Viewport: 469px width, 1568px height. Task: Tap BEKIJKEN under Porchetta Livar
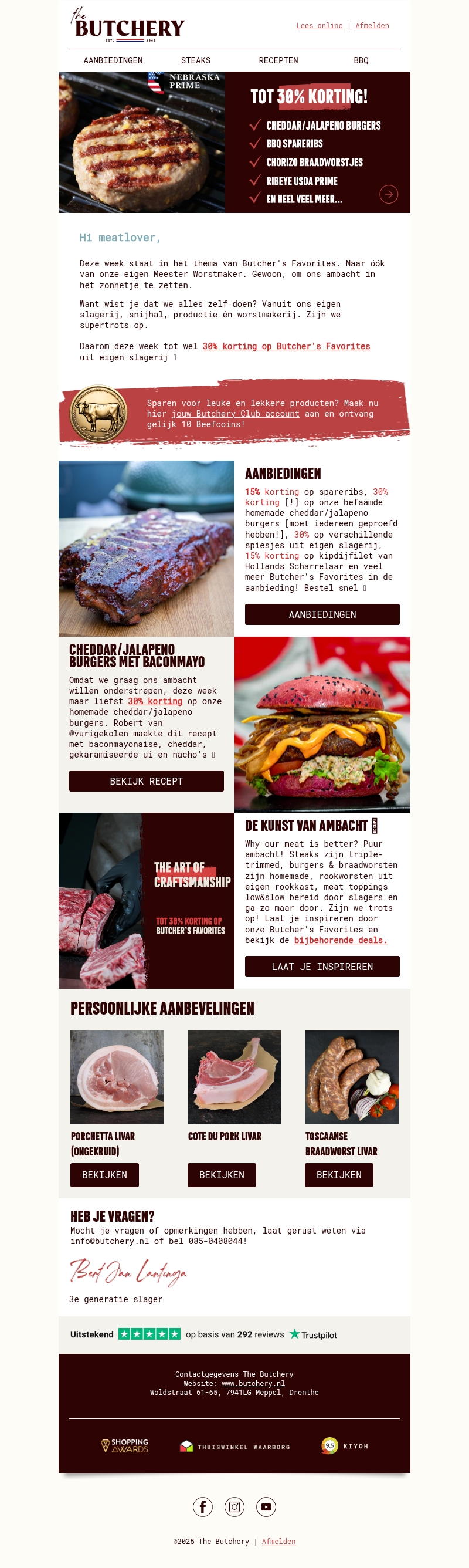pos(104,1175)
